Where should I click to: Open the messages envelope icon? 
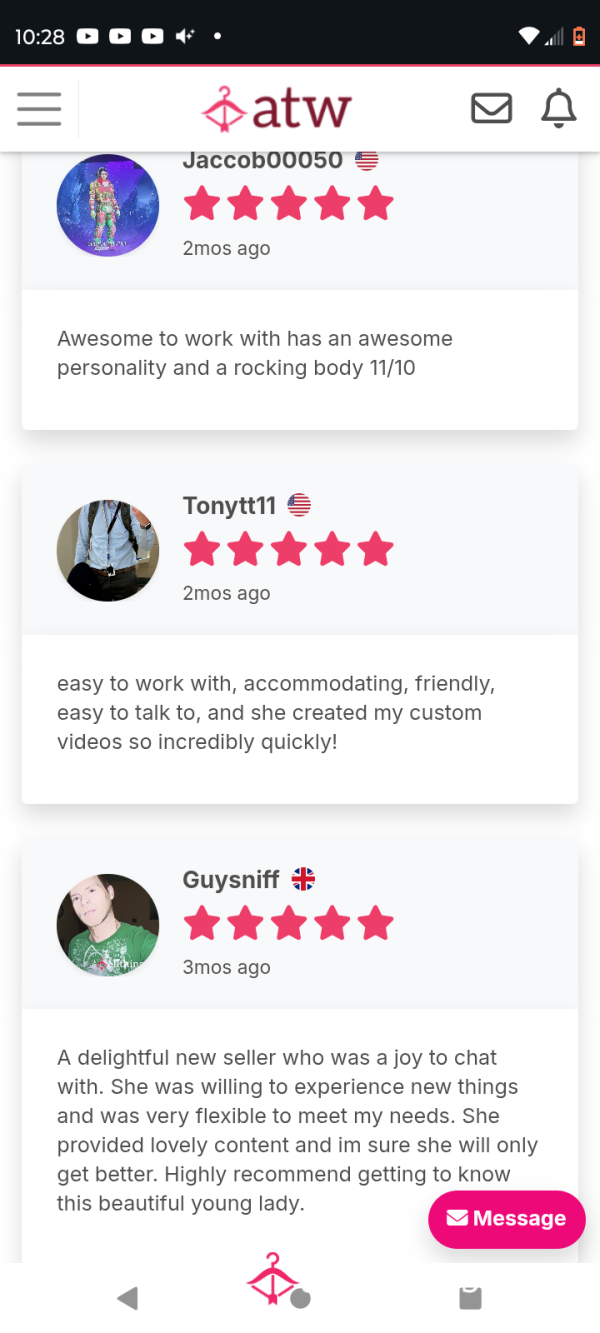[491, 108]
